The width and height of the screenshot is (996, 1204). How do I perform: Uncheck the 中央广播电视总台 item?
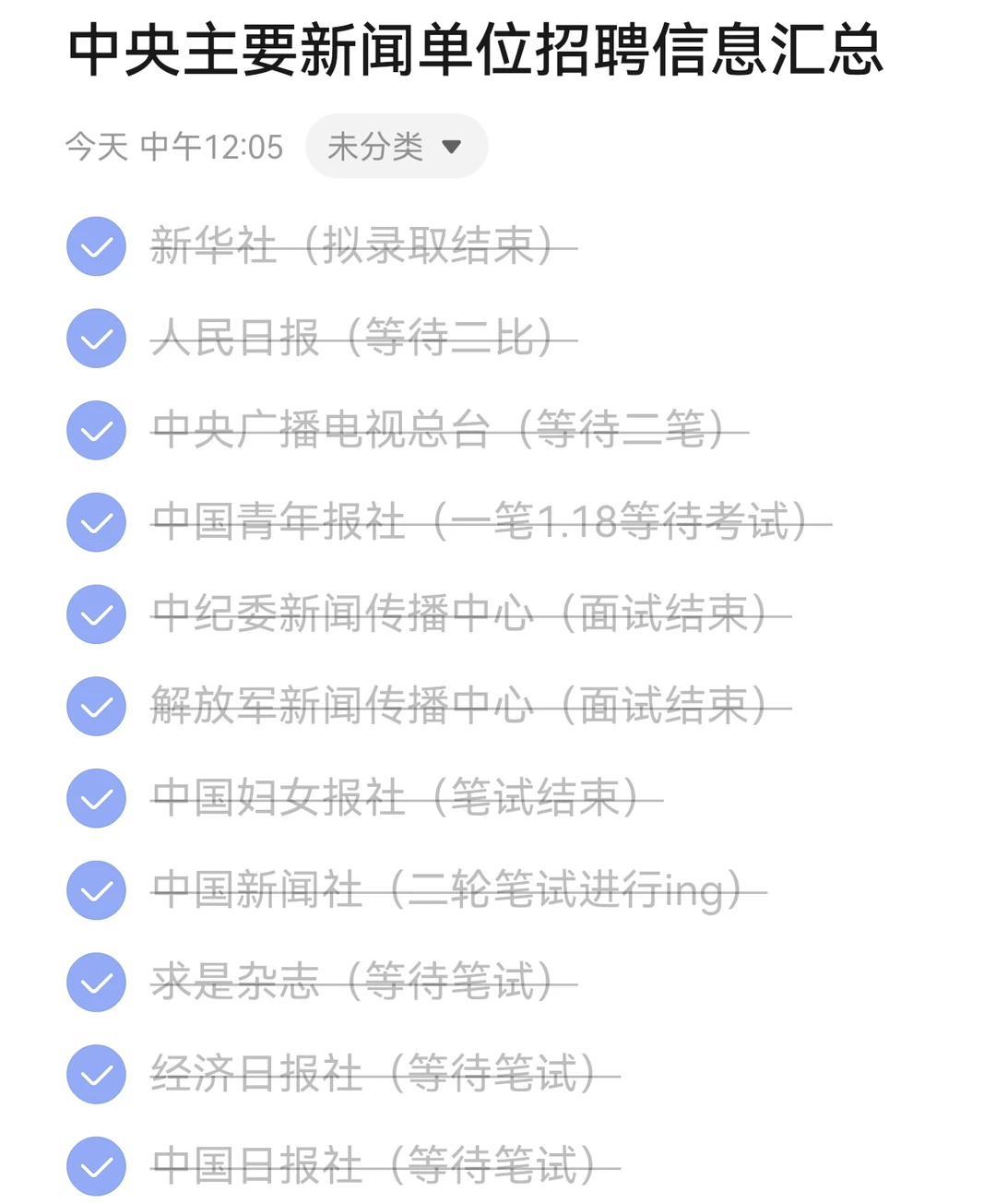coord(96,430)
